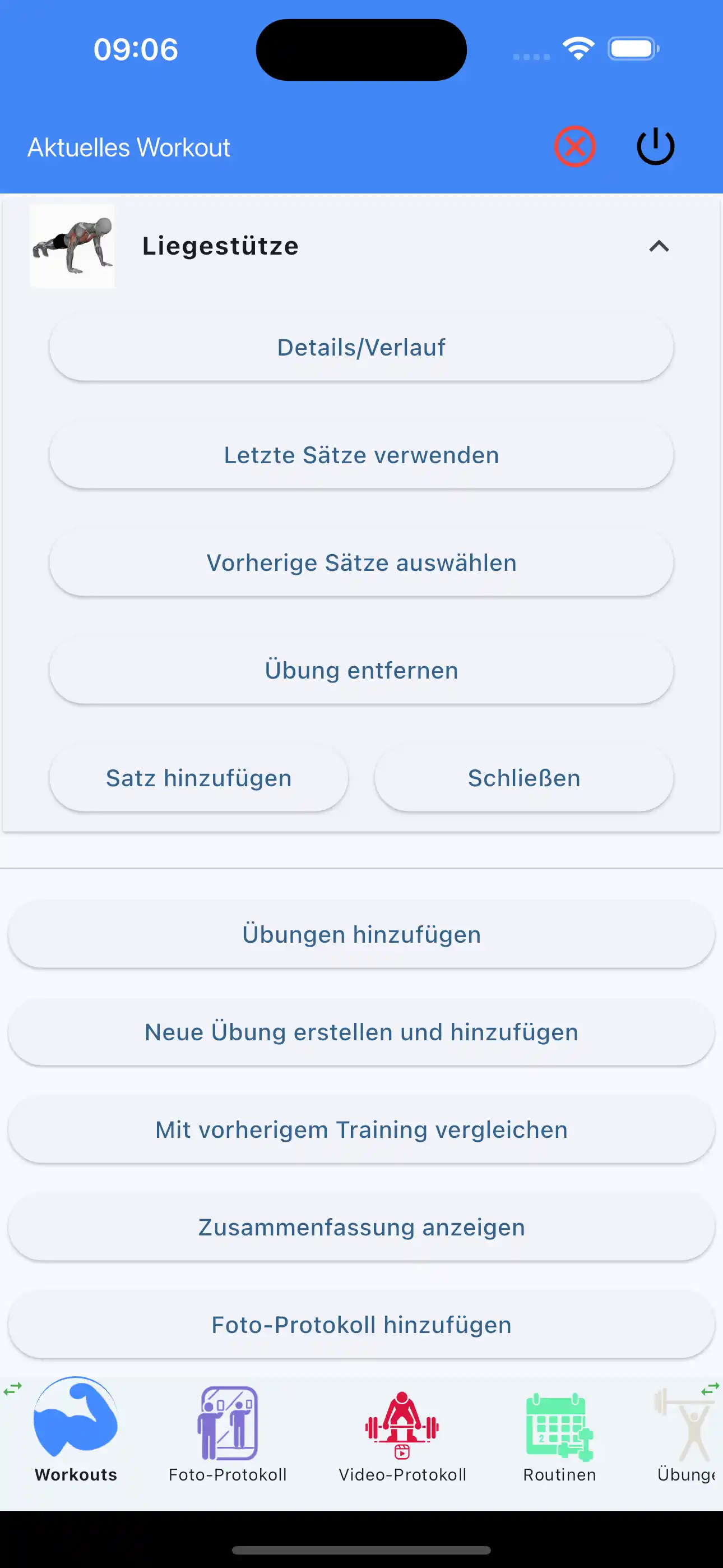The width and height of the screenshot is (723, 1568).
Task: Select Vorherige Sätze auswählen
Action: tap(361, 562)
